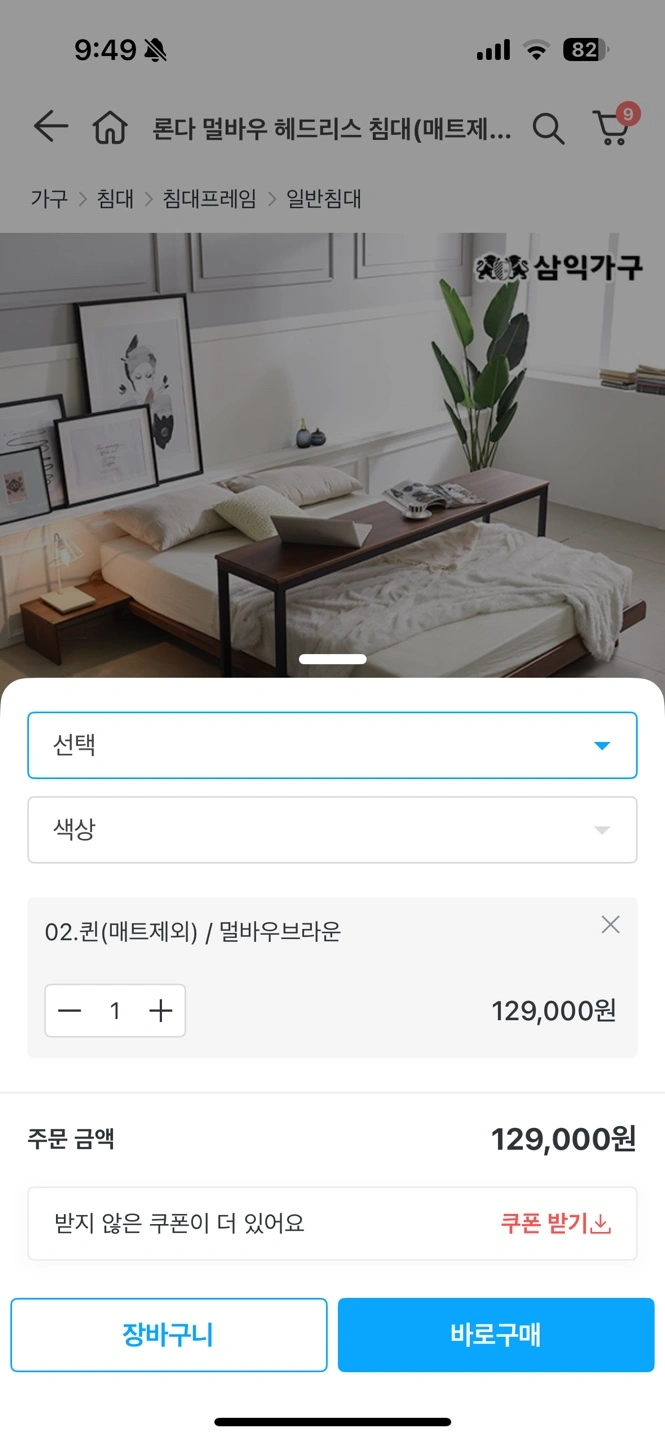Open the 침대 breadcrumb category

[x=115, y=199]
